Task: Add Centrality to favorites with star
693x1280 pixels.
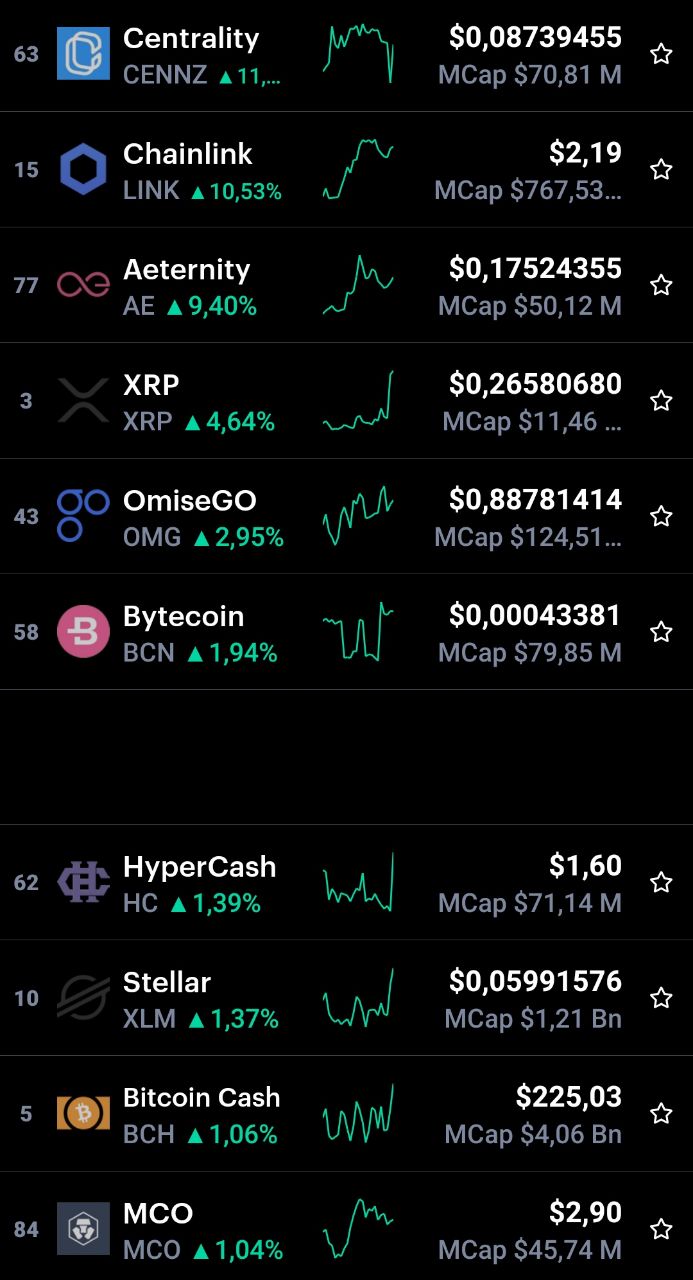Action: coord(661,54)
